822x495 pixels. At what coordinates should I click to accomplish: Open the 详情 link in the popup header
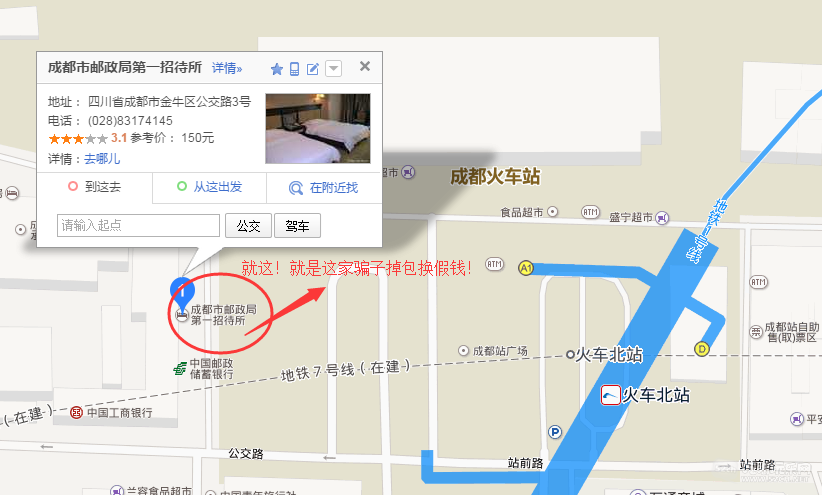226,68
